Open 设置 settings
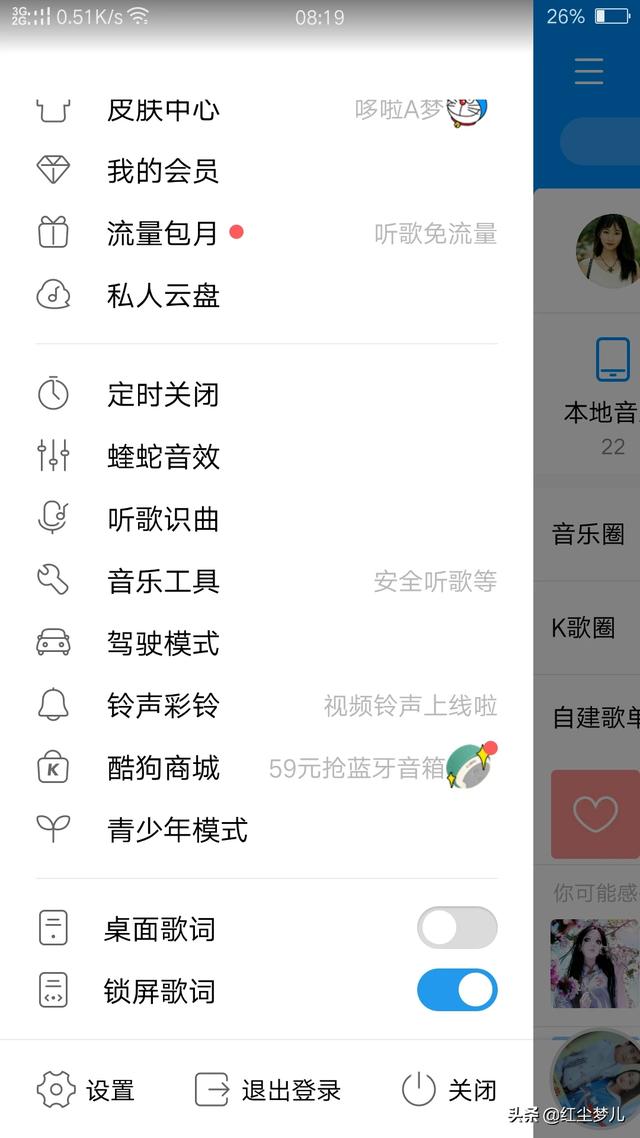Screen dimensions: 640x1138 [x=86, y=1090]
